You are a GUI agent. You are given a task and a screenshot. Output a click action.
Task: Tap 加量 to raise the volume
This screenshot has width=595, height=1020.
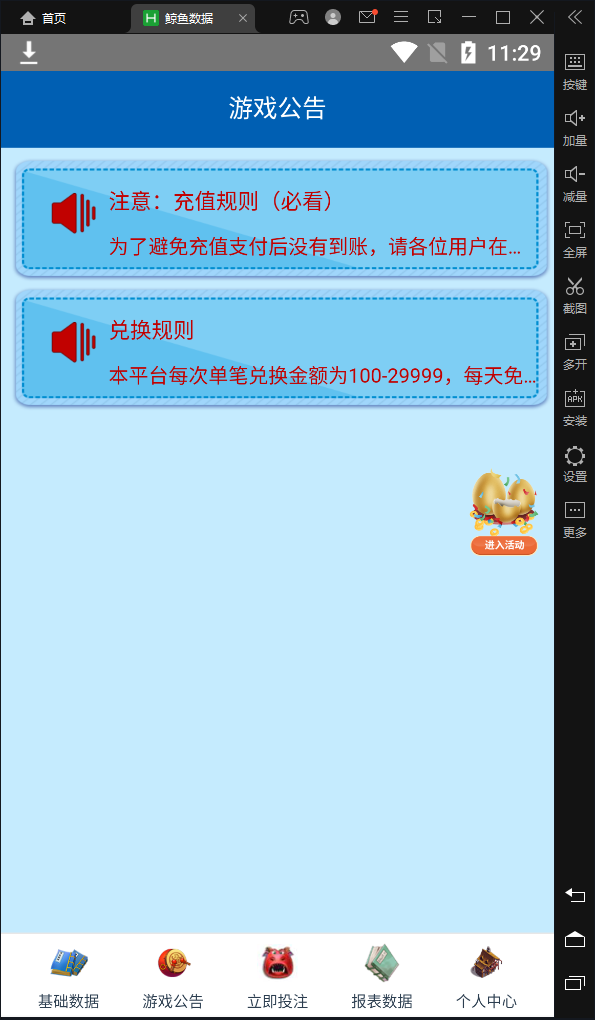(575, 128)
